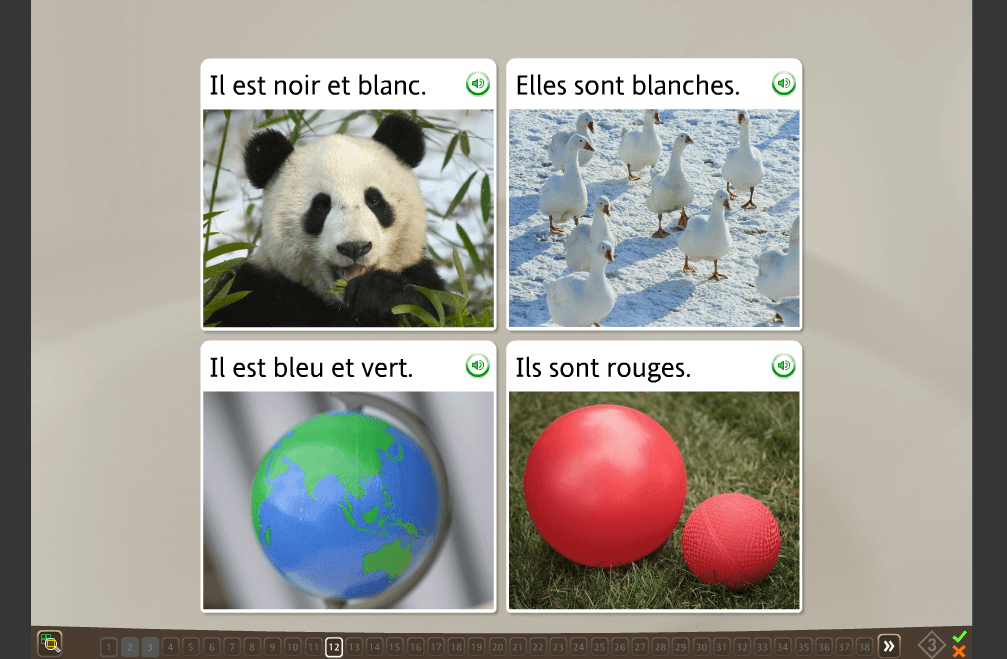Choose the blue and green globe card

[348, 500]
